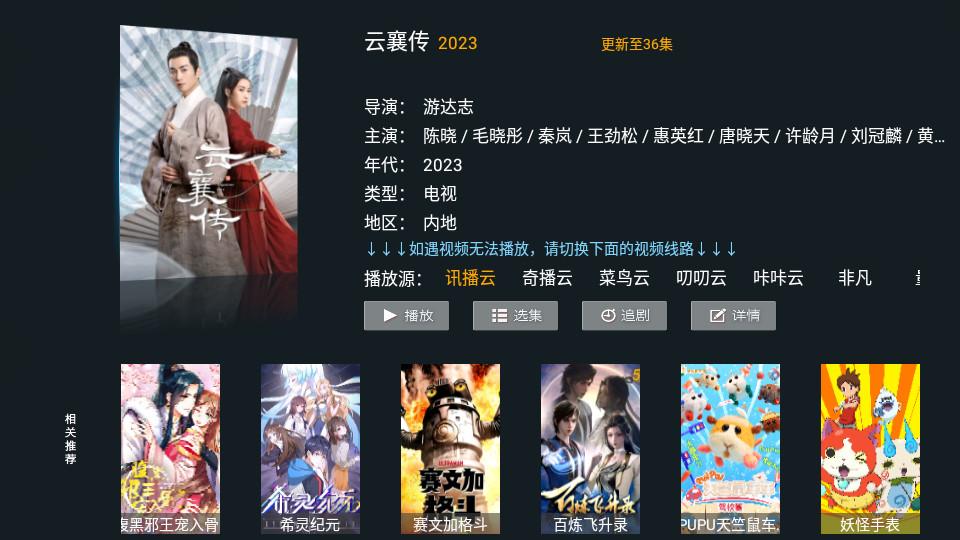Open recommended title 百炼飞升录

coord(590,448)
